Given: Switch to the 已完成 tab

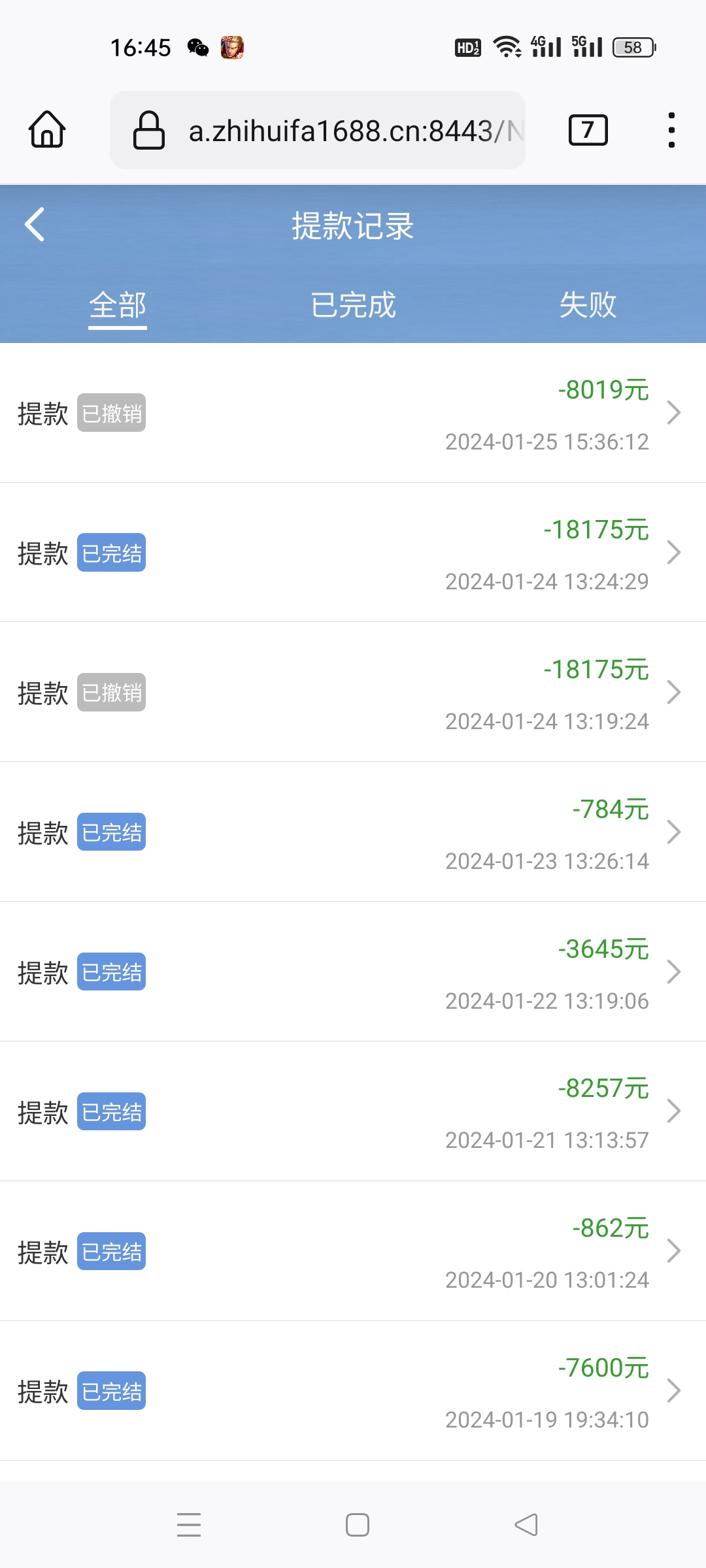Looking at the screenshot, I should 353,305.
